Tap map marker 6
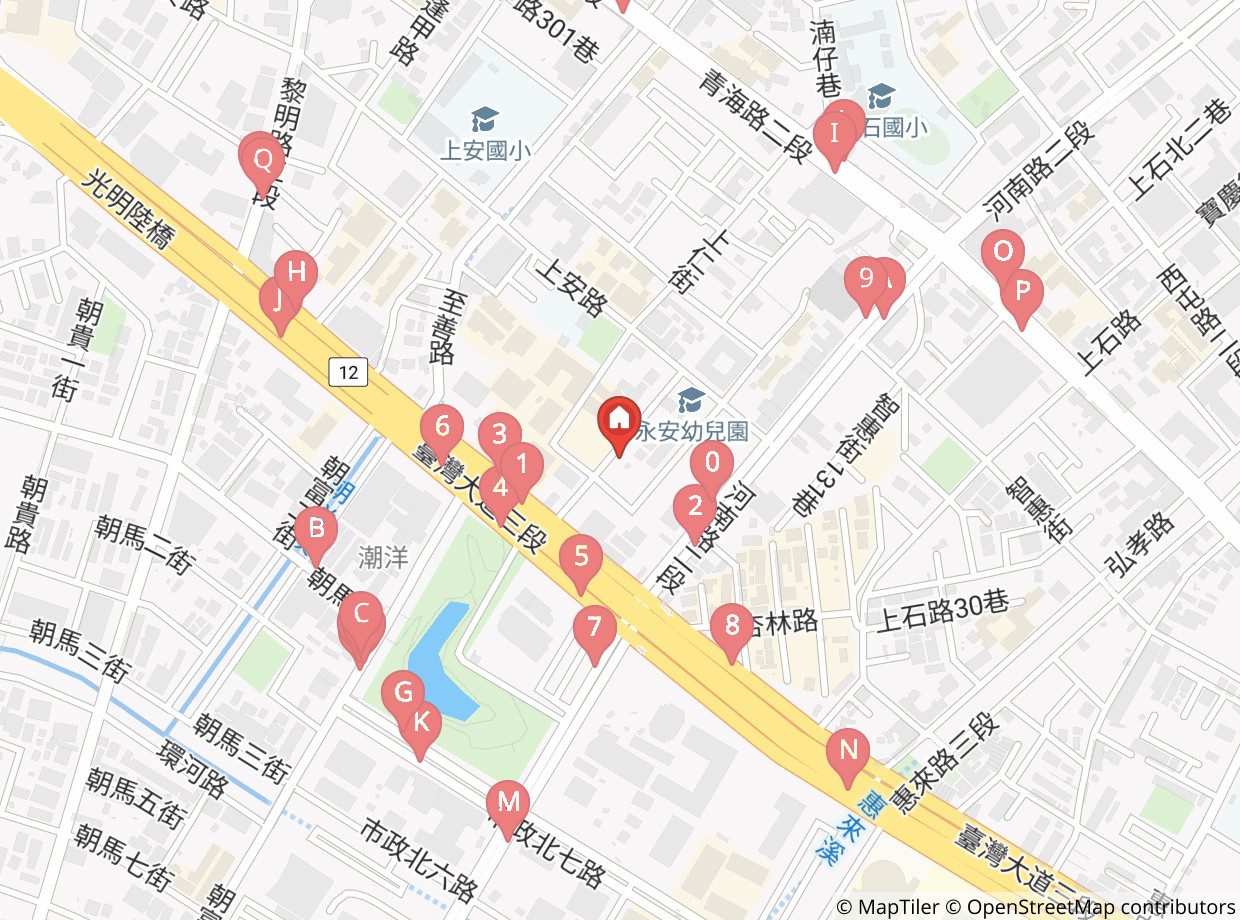 441,426
